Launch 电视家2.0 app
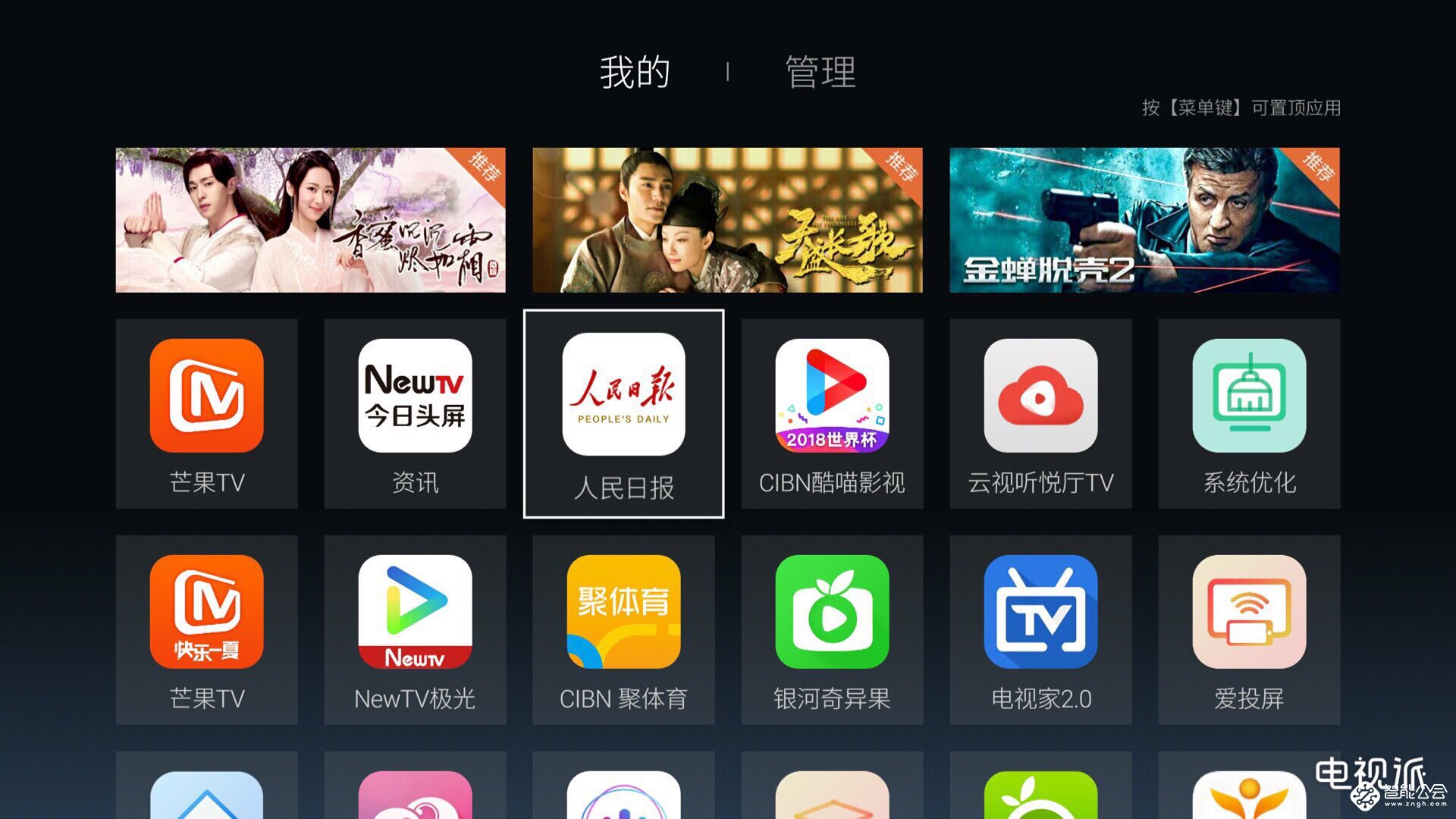The image size is (1456, 819). [1040, 629]
